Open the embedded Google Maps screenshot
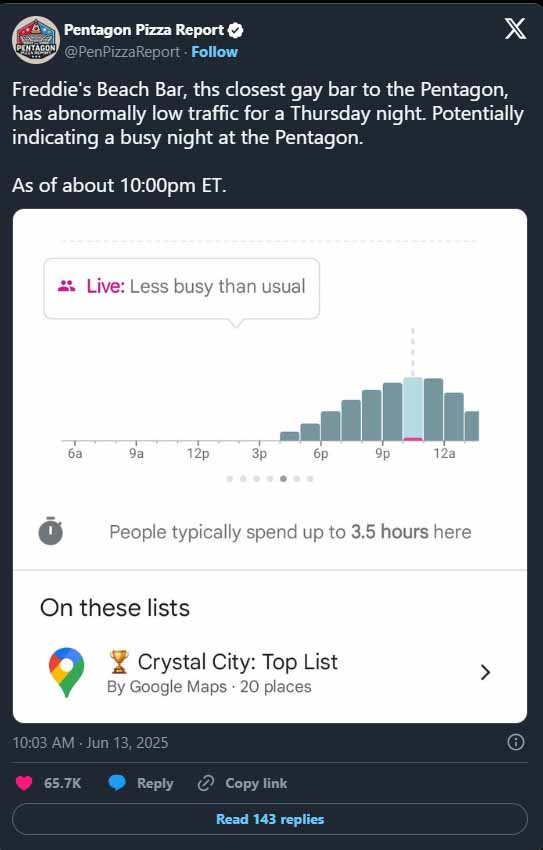Screen dimensions: 543x850 coord(270,466)
